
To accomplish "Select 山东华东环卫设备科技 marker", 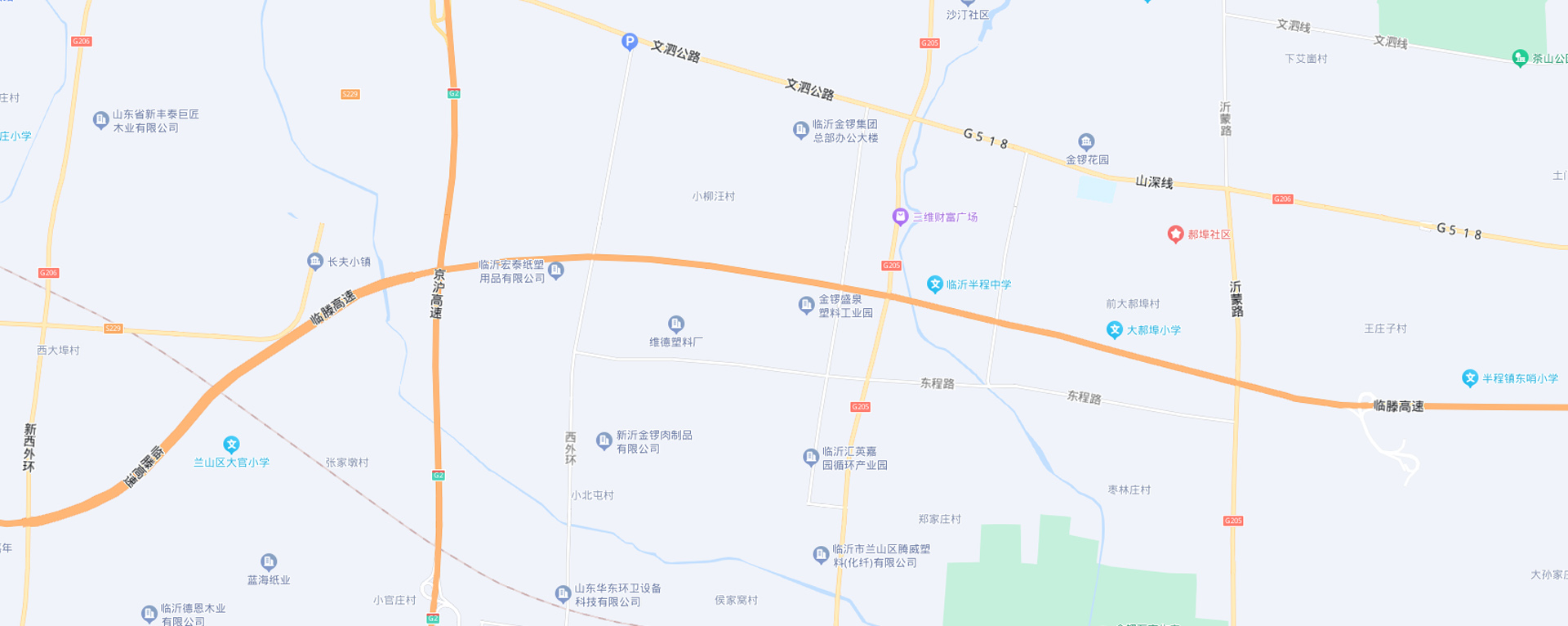I will click(563, 593).
